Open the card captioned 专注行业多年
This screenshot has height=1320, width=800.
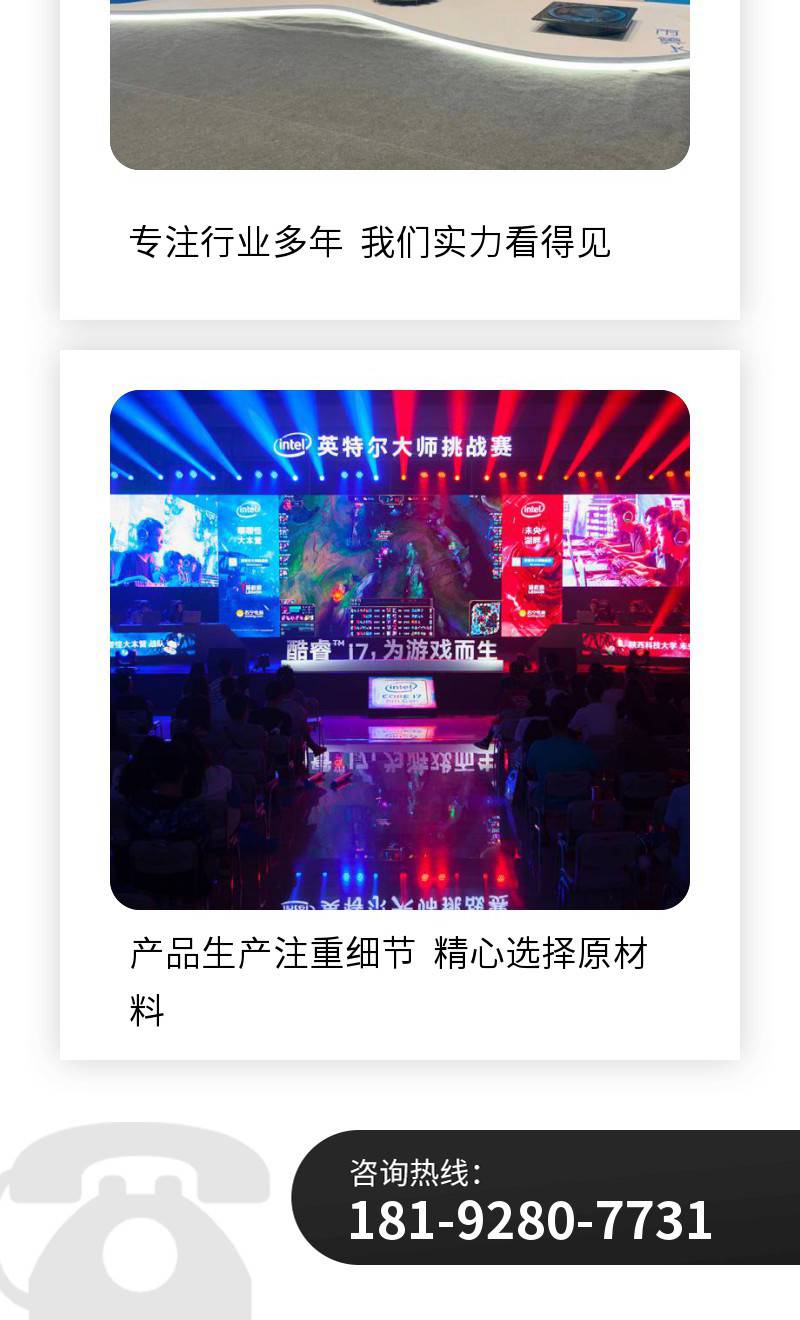(370, 242)
